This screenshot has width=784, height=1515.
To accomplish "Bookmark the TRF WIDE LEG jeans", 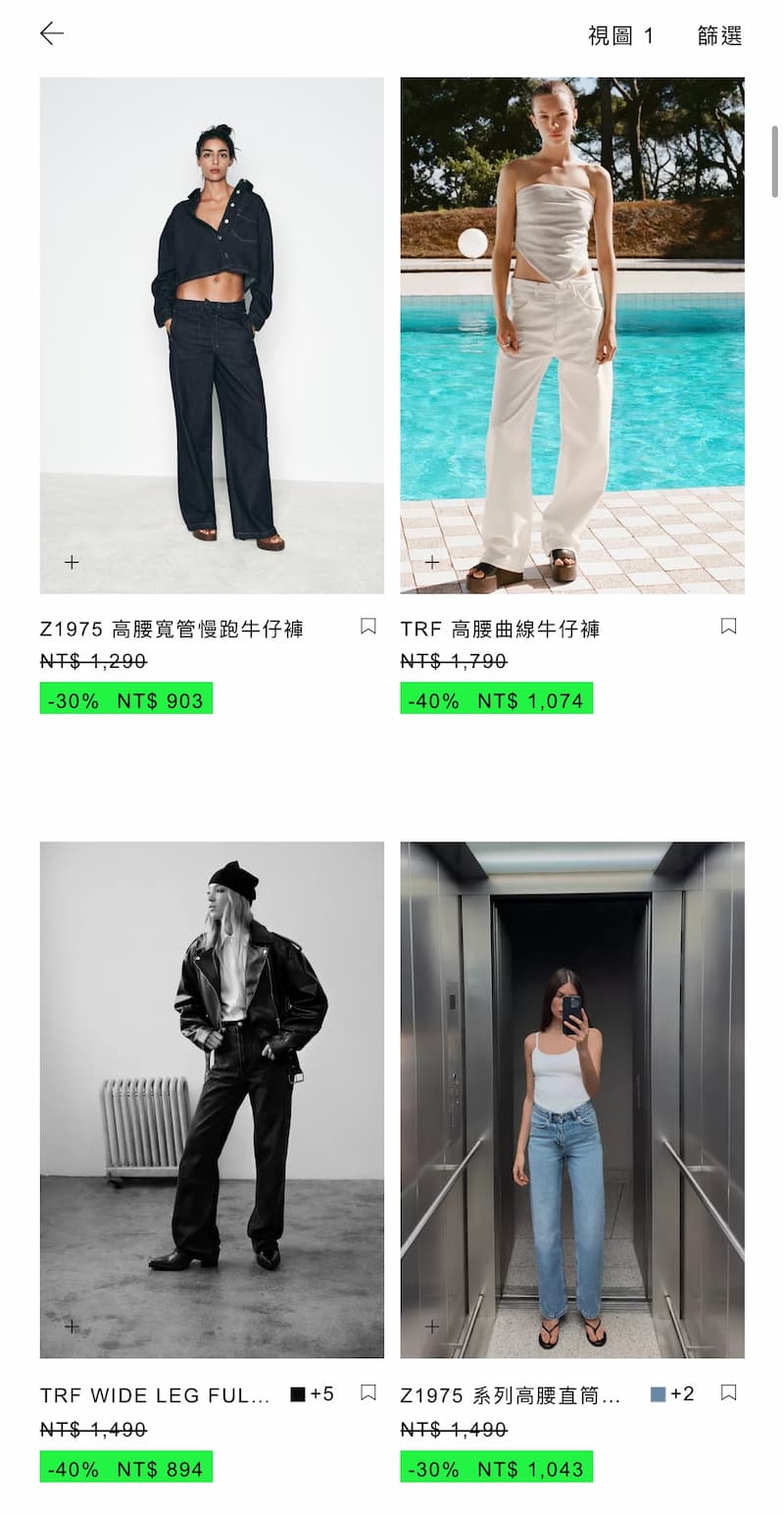I will [368, 1392].
